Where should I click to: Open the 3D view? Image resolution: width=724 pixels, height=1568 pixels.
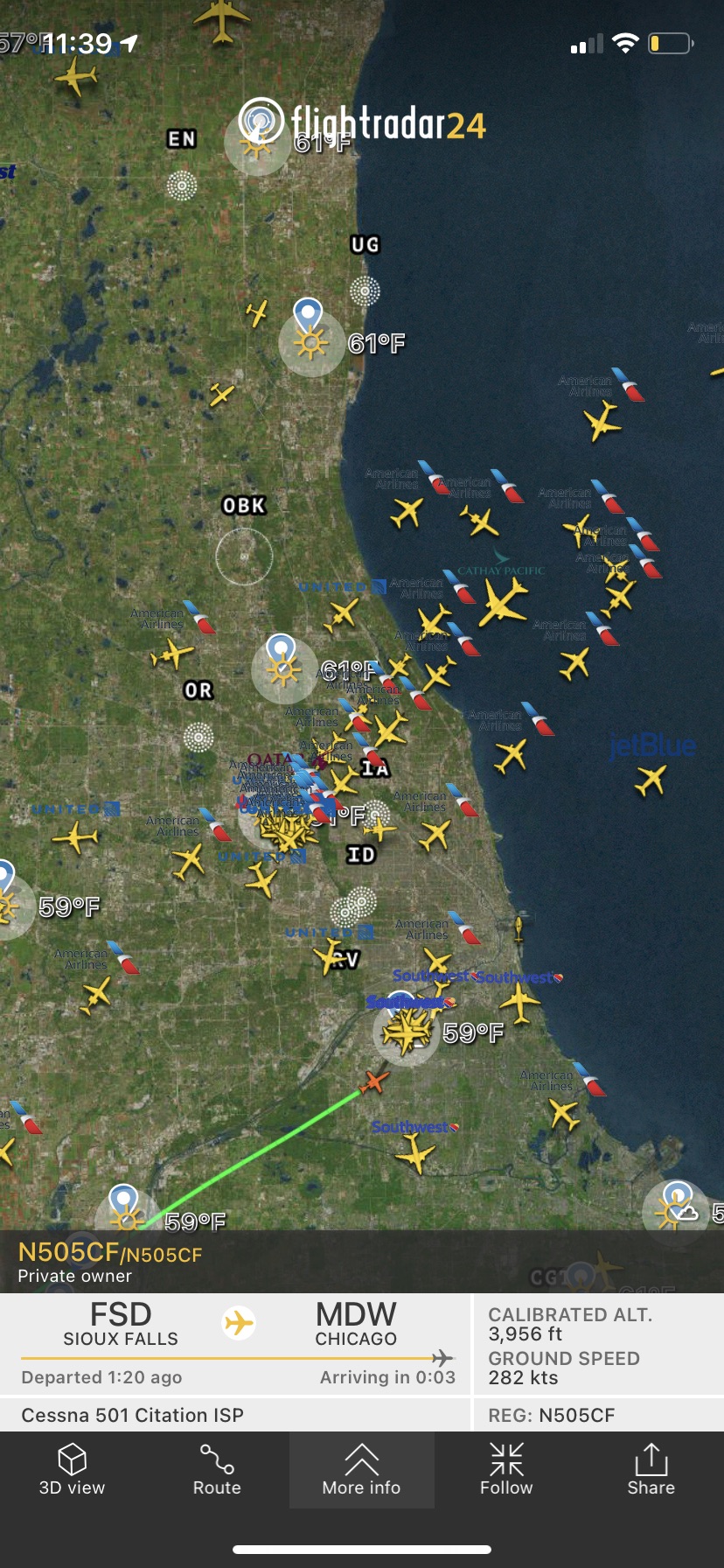pyautogui.click(x=72, y=1470)
